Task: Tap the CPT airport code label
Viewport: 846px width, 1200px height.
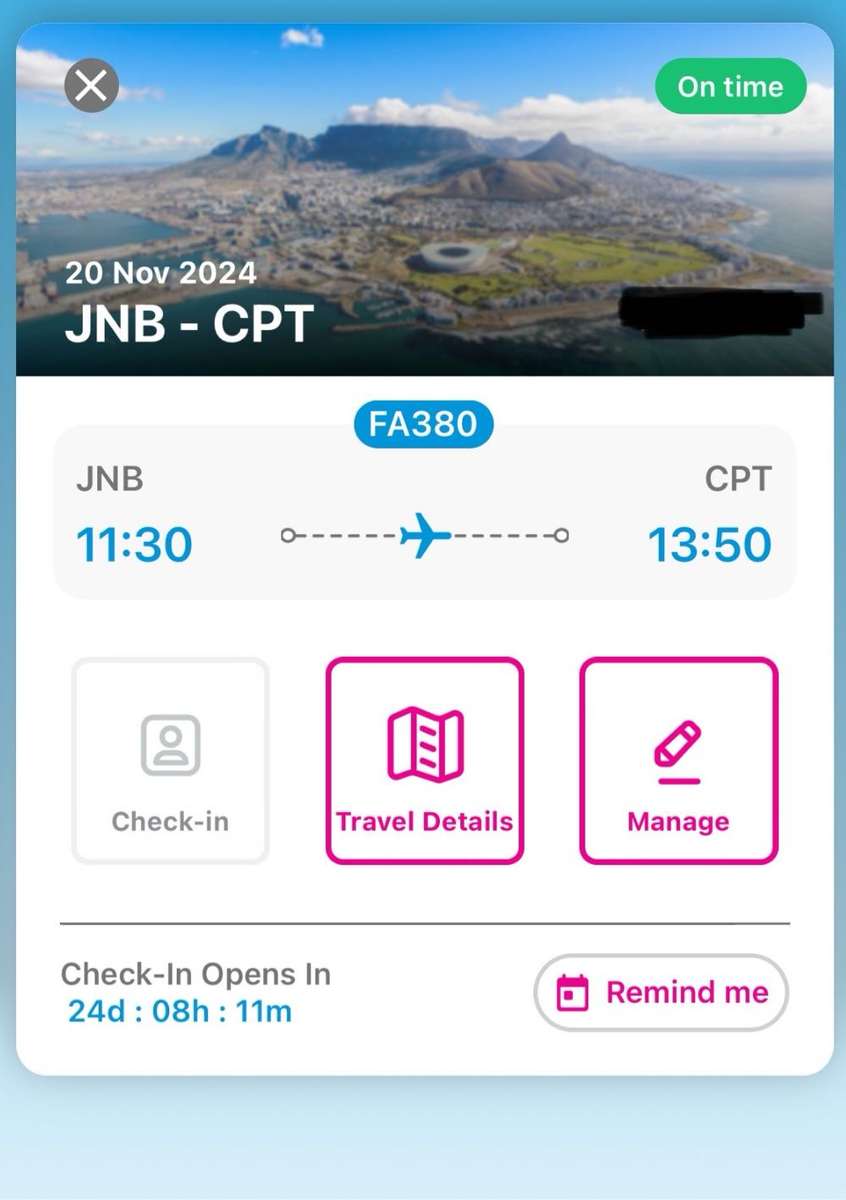Action: point(737,479)
